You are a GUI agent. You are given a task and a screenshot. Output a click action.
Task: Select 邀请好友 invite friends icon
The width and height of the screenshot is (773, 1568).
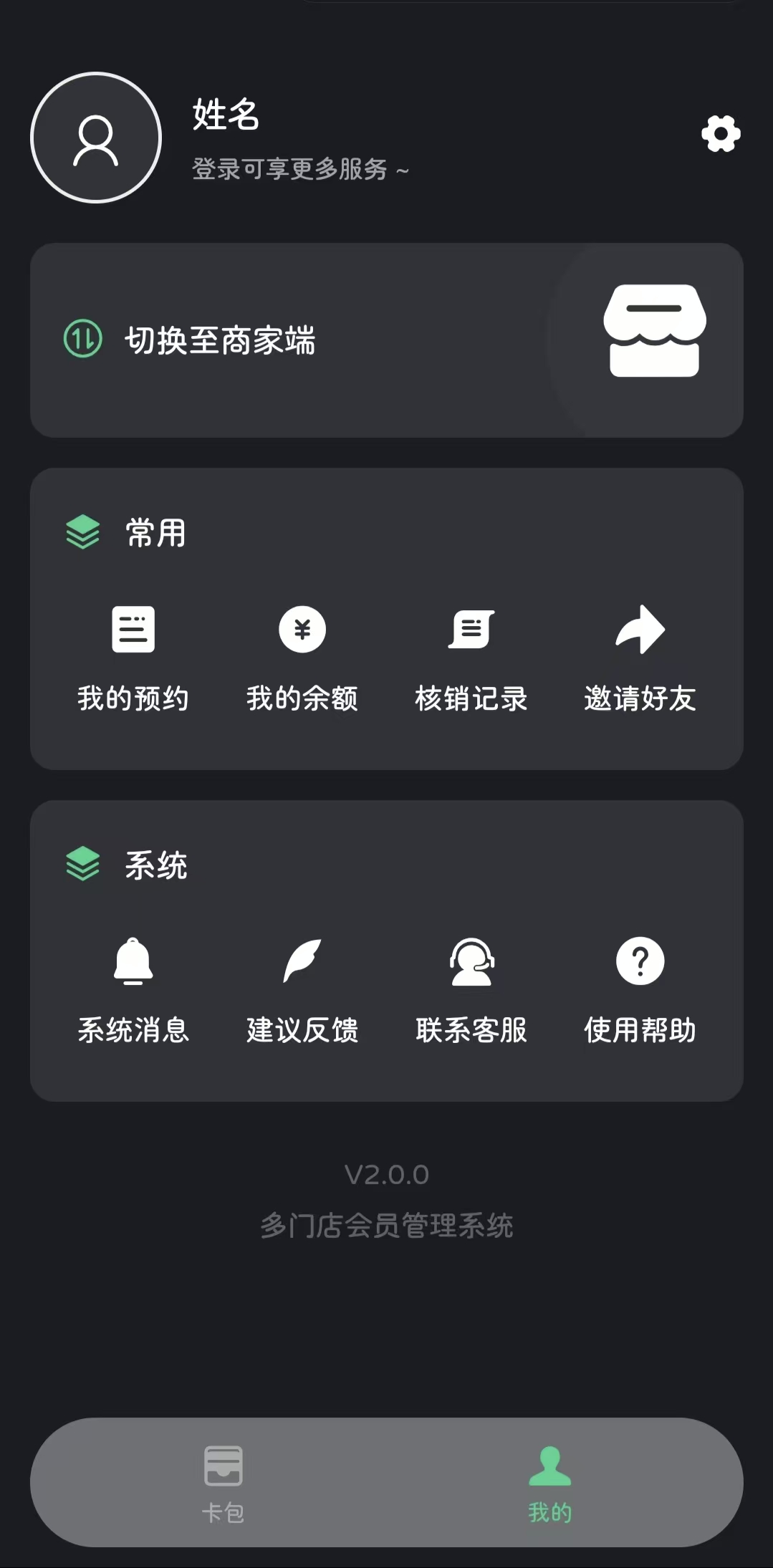pos(640,630)
